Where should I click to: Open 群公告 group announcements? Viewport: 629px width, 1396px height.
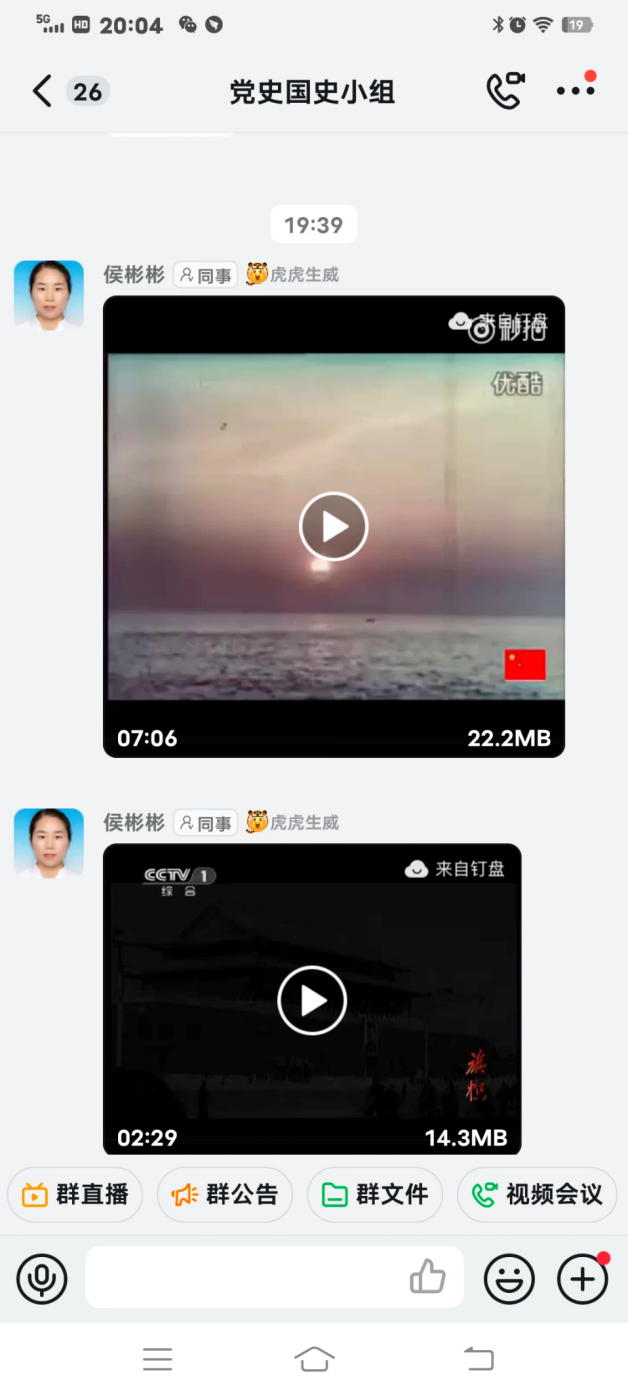pos(225,1194)
